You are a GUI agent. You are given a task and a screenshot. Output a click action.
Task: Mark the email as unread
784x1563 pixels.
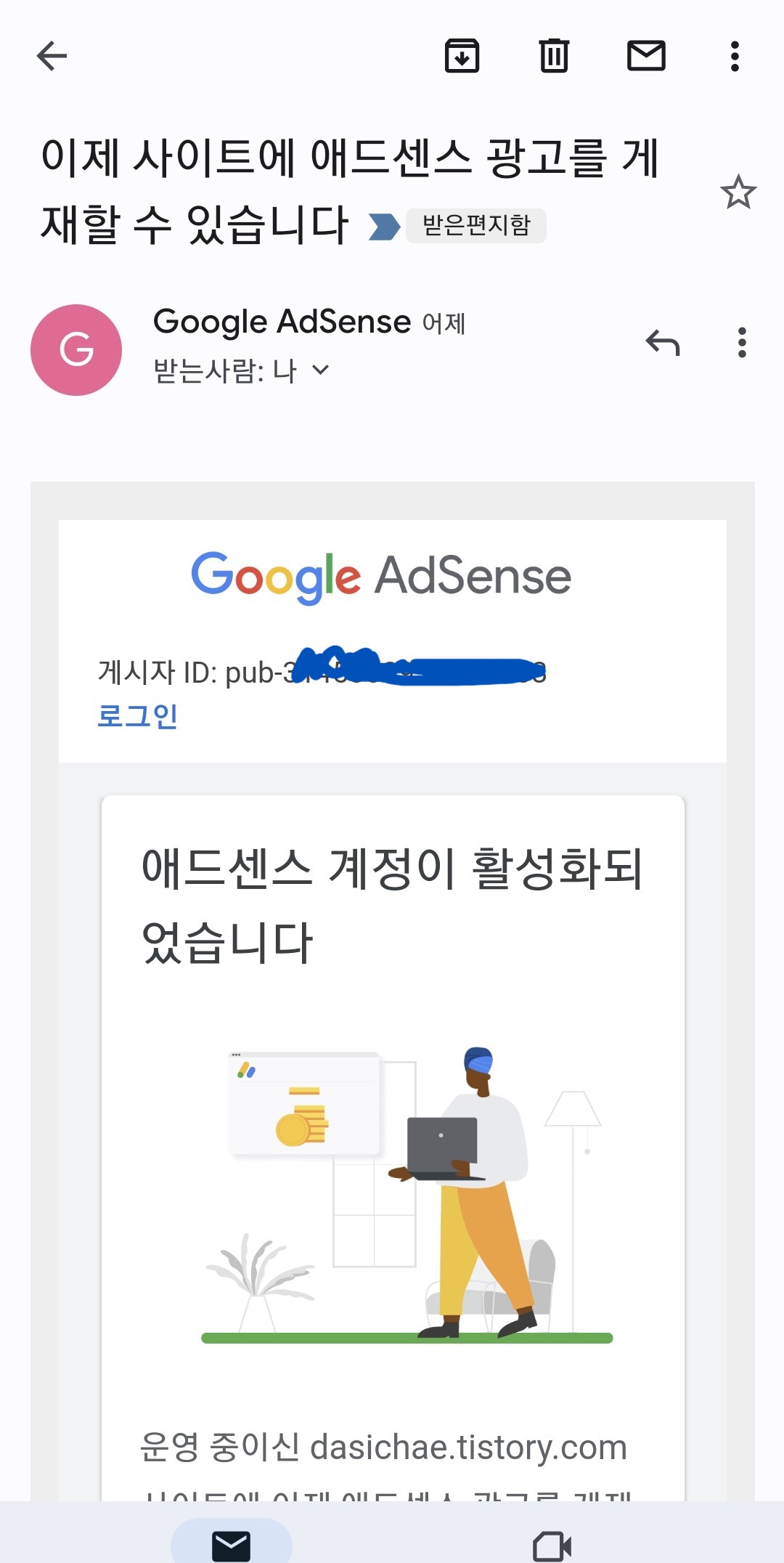coord(646,57)
